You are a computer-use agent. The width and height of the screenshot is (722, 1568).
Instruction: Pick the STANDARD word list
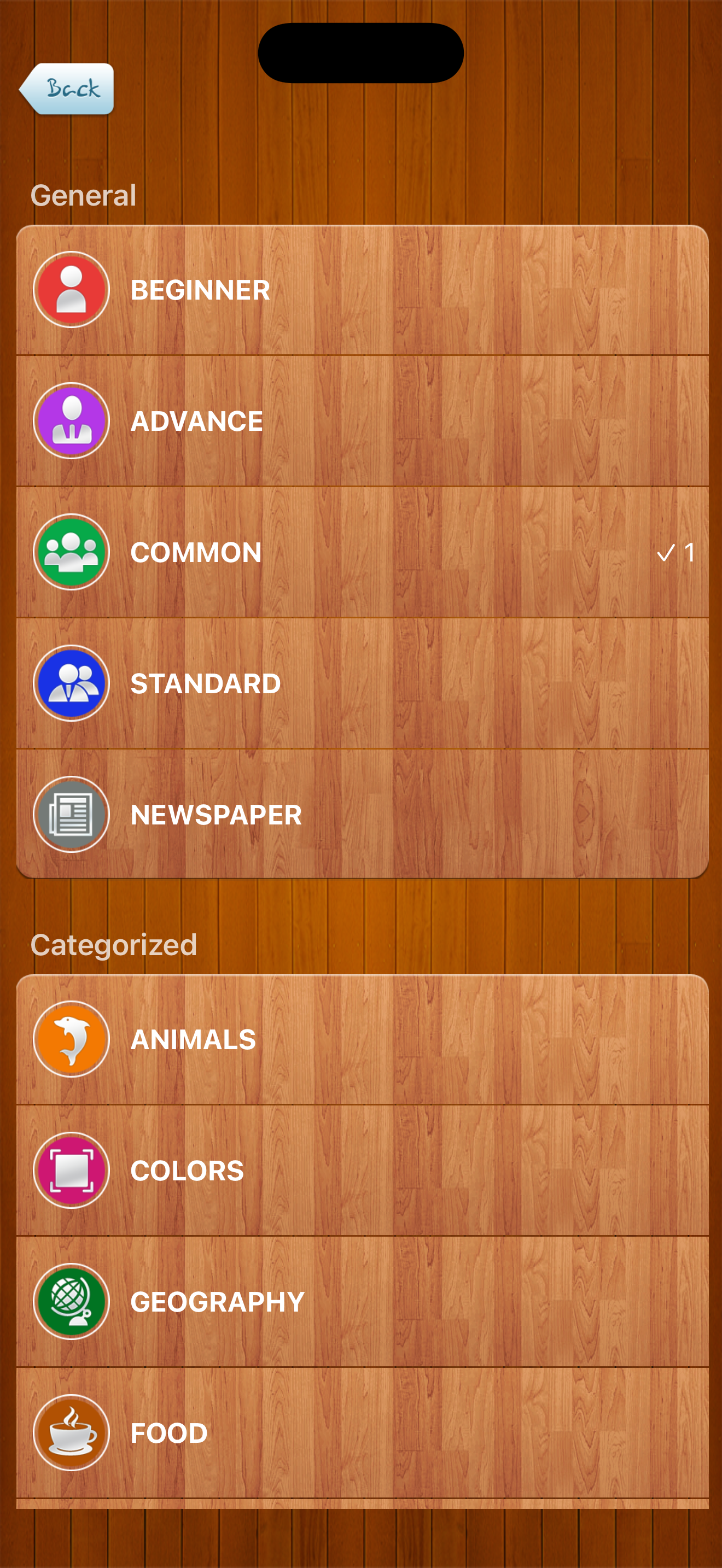click(362, 683)
